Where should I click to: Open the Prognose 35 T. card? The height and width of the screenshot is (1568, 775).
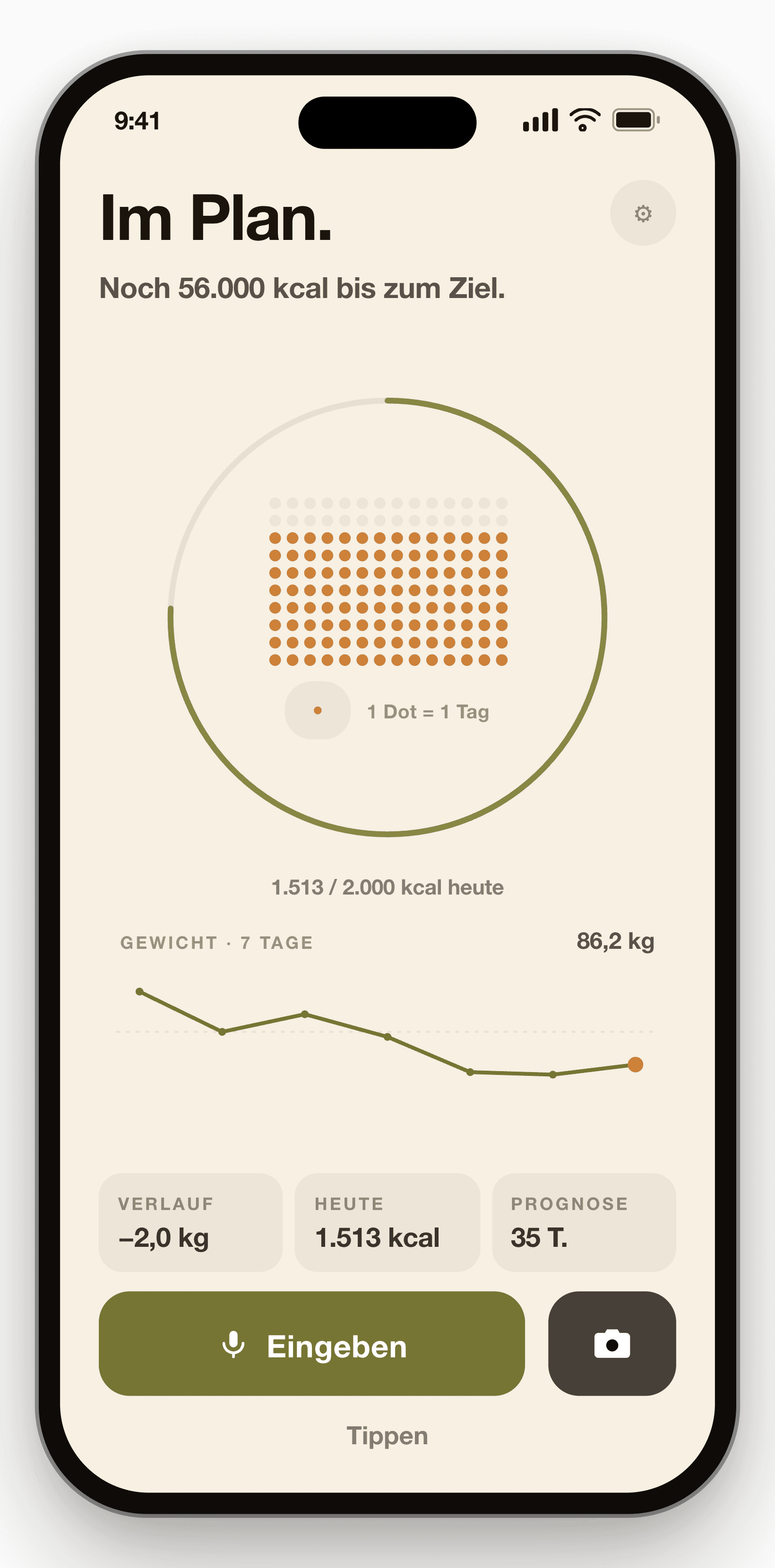click(x=584, y=1222)
